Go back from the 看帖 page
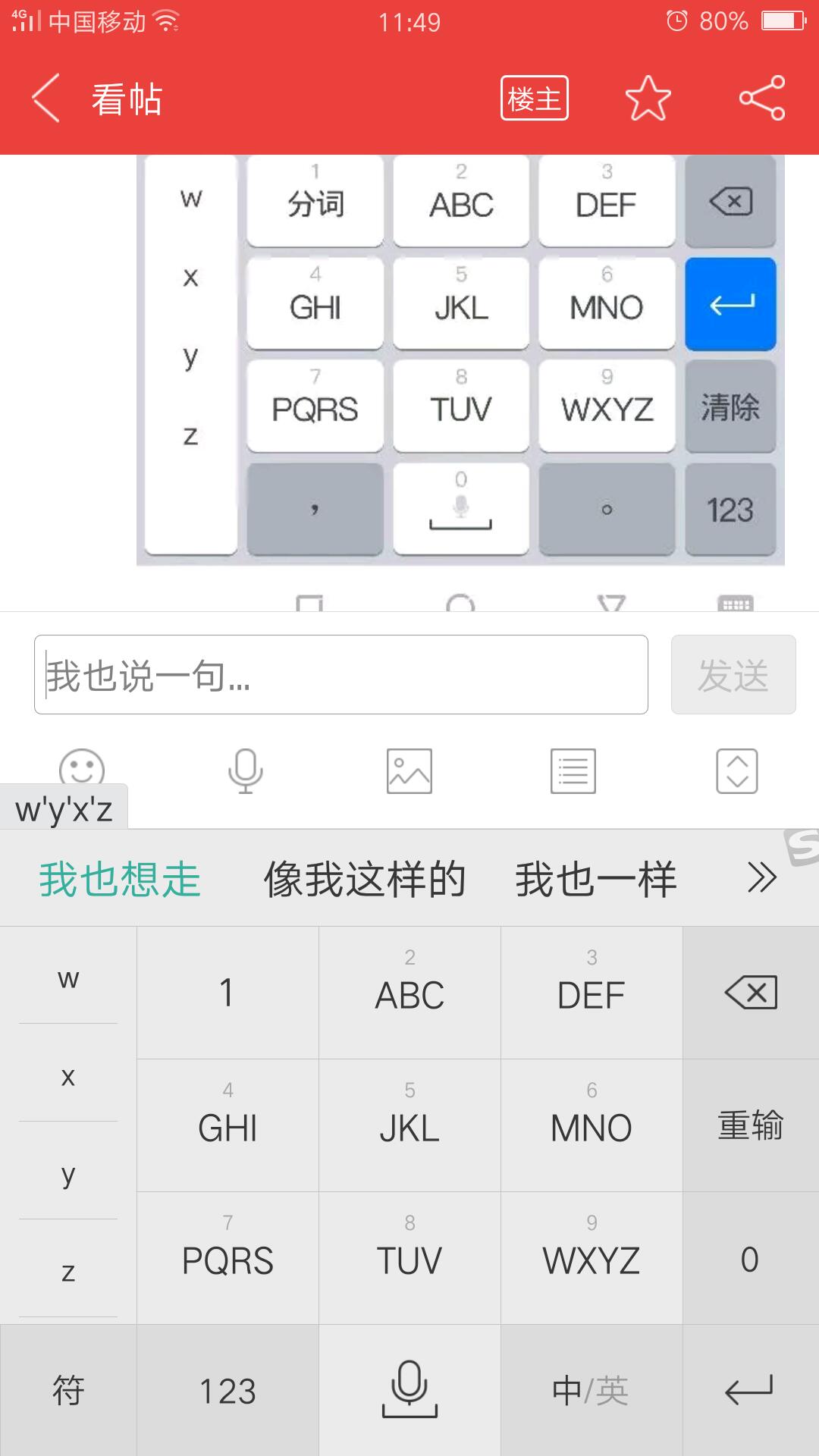This screenshot has height=1456, width=819. (45, 99)
